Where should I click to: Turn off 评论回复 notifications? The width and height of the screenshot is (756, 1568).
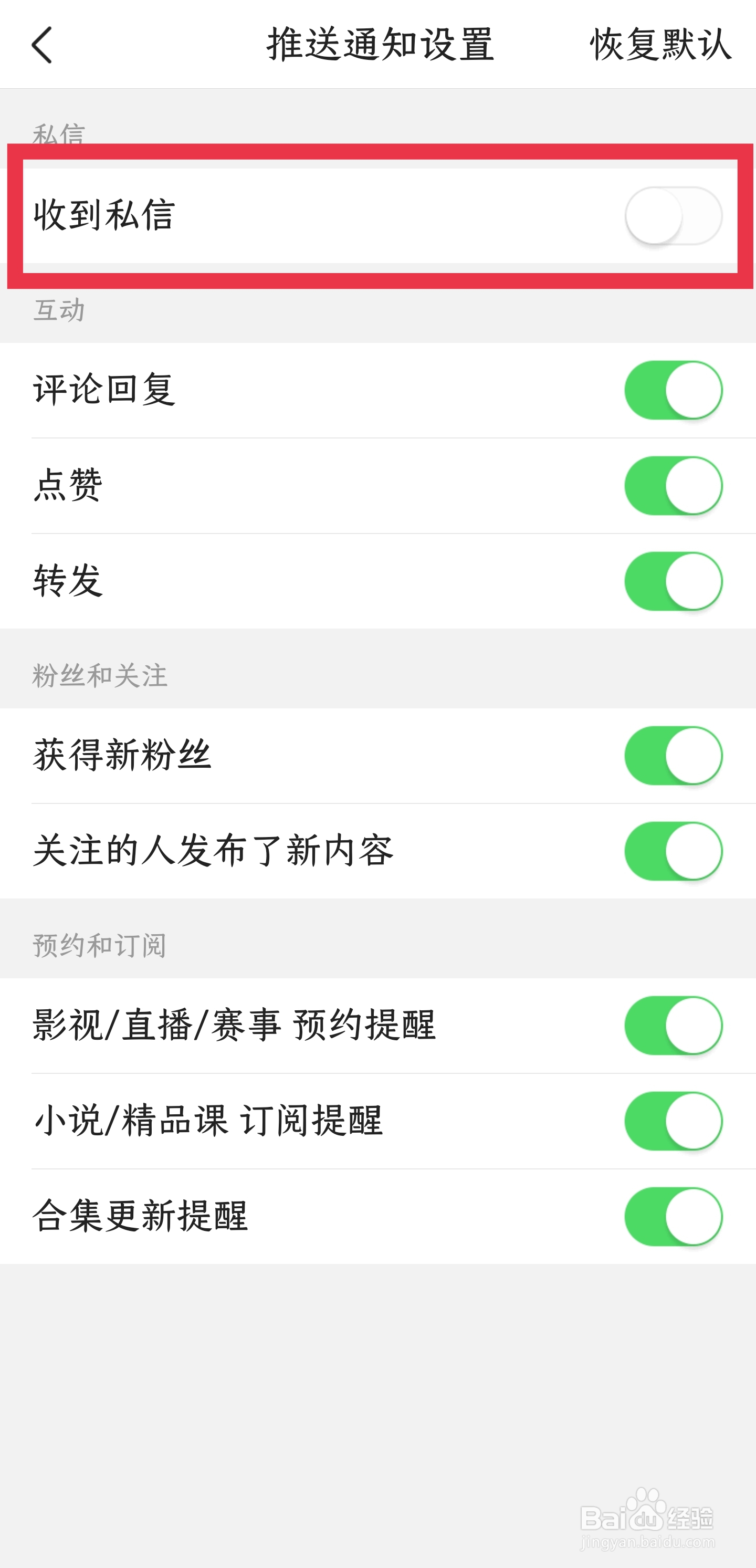point(673,390)
